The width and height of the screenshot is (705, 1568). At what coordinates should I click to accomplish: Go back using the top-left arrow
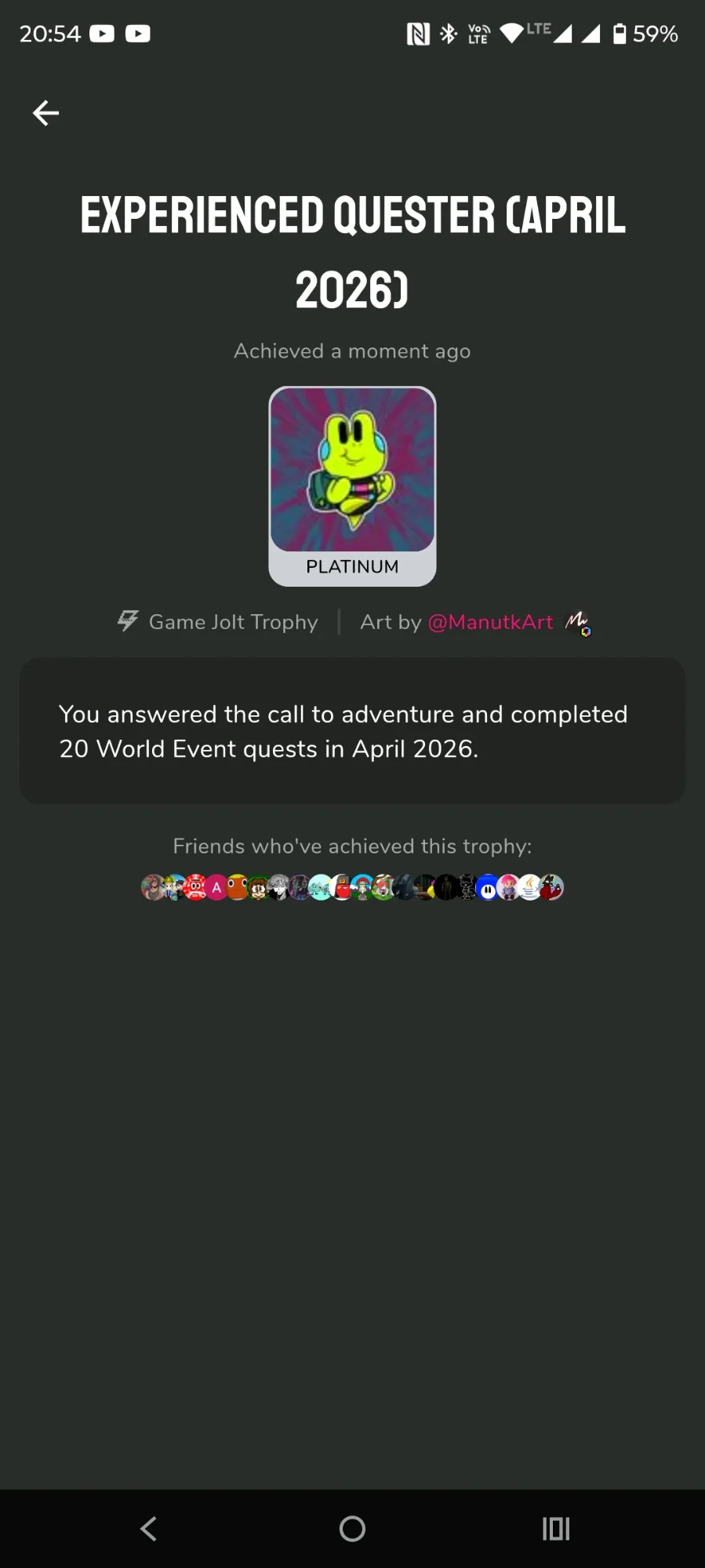(45, 113)
